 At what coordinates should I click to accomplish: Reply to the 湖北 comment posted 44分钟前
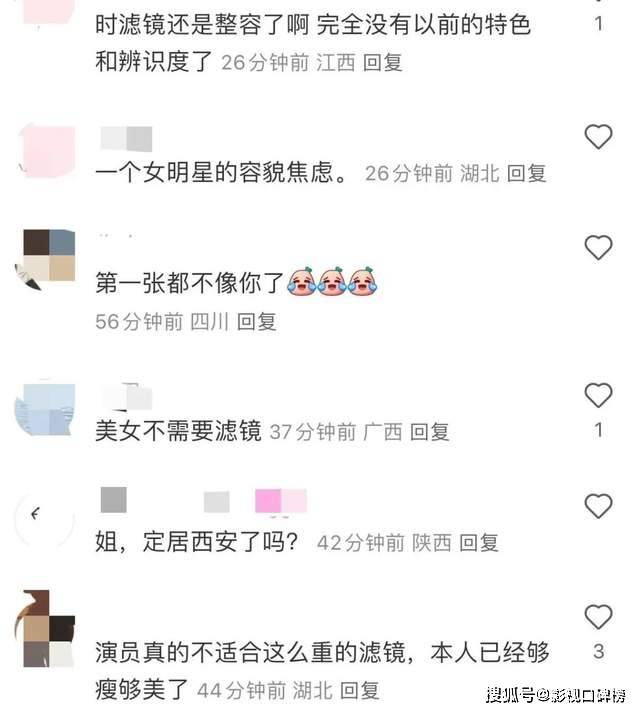[360, 690]
